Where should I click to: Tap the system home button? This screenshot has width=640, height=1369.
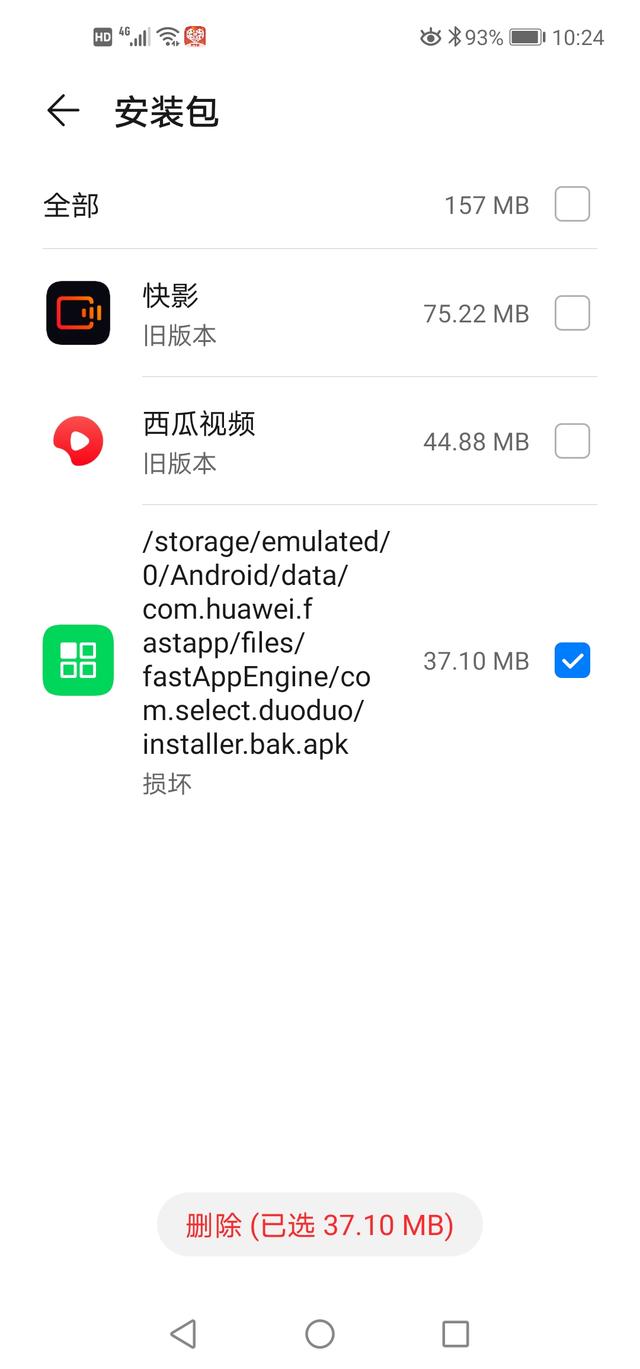click(x=320, y=1333)
